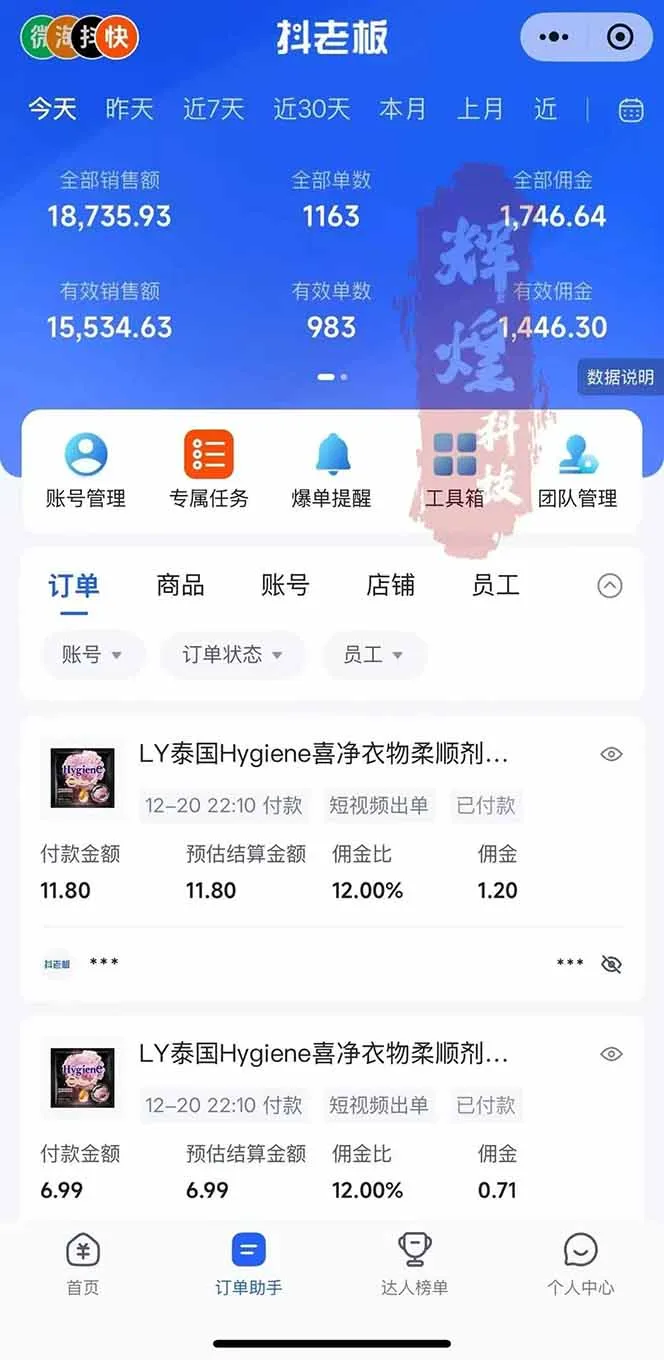This screenshot has width=664, height=1360.
Task: Go to the 首页 tab
Action: 83,1263
